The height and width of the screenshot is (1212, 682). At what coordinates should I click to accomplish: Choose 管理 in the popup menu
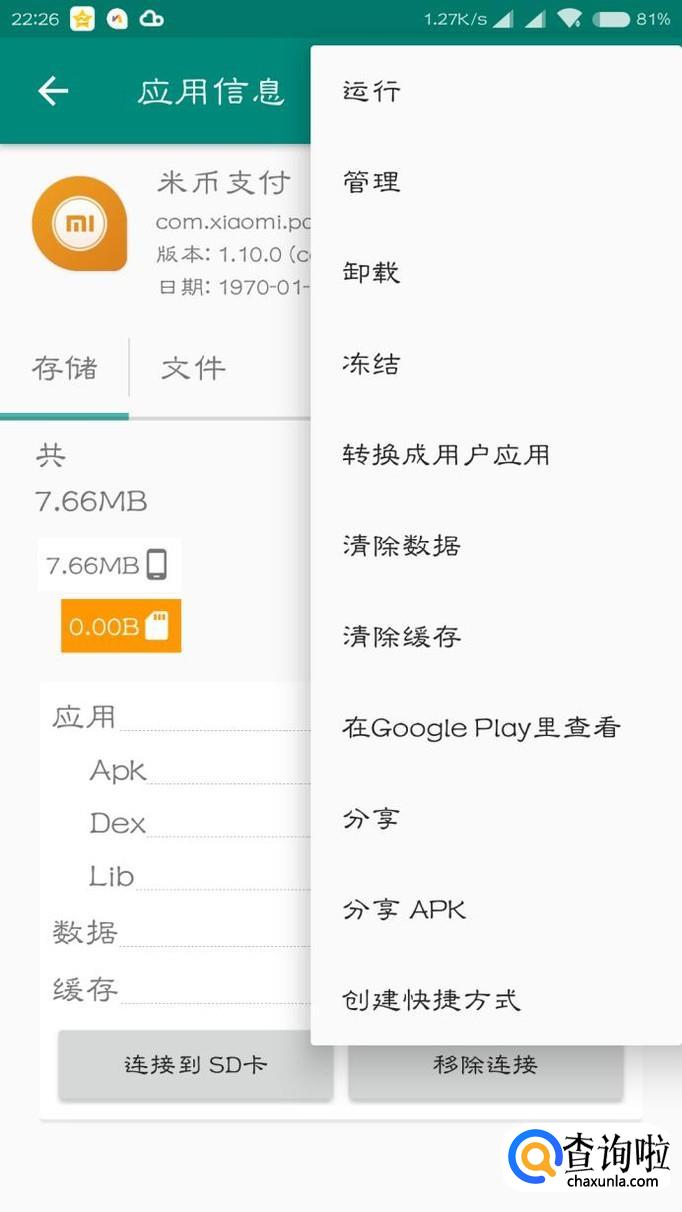point(372,182)
